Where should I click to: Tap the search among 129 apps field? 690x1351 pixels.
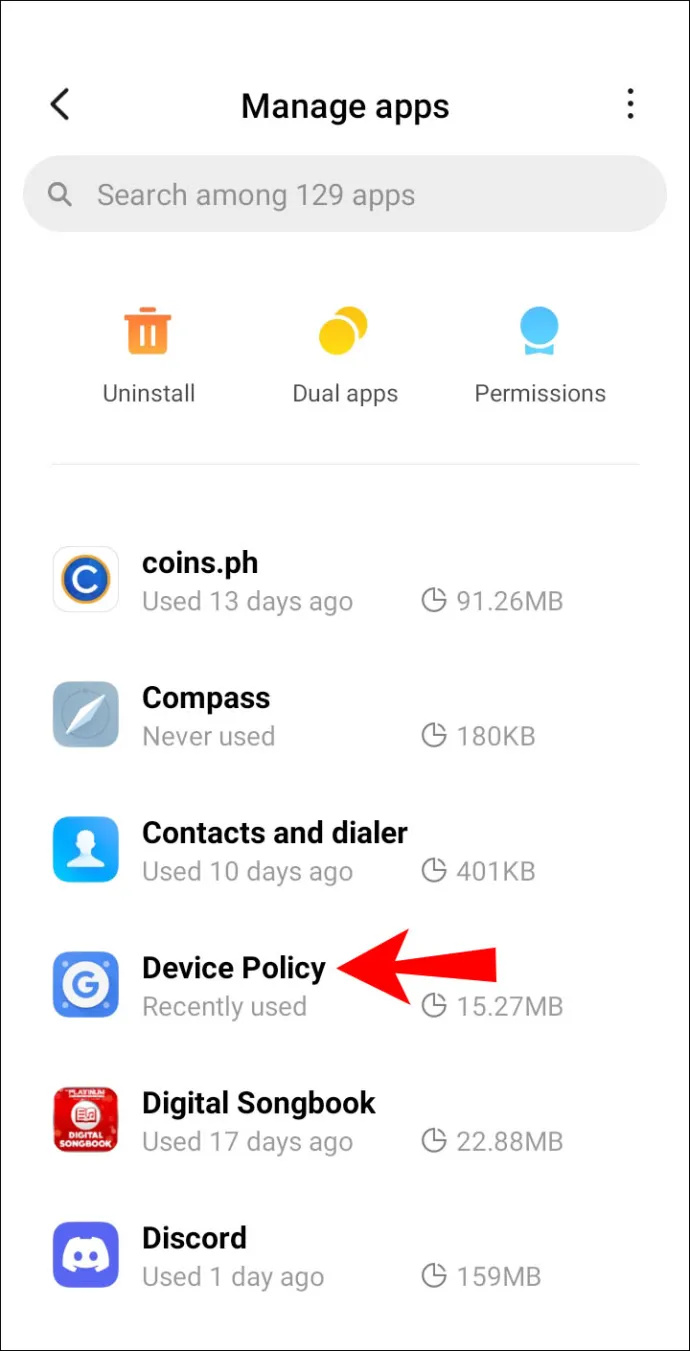(344, 195)
